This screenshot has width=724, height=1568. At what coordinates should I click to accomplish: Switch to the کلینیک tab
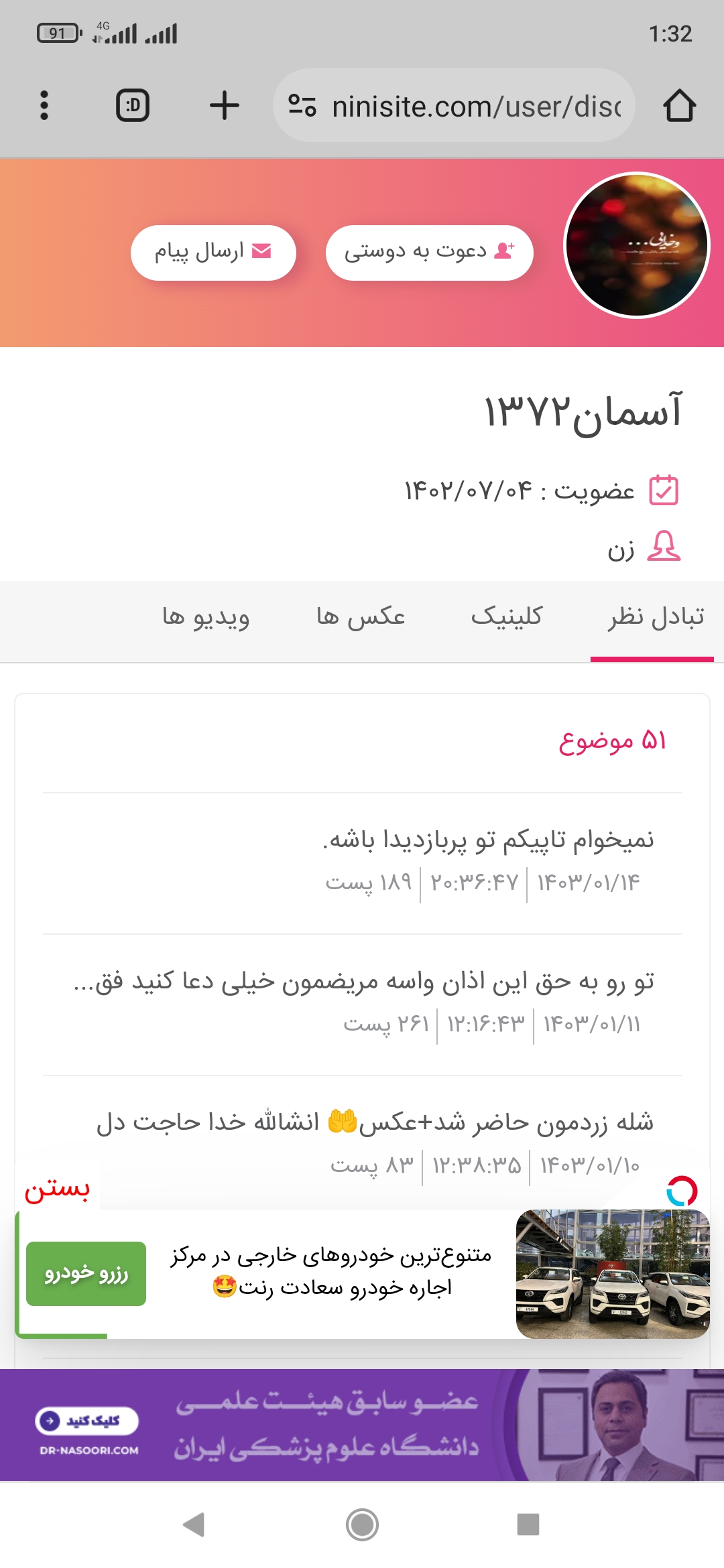[506, 616]
